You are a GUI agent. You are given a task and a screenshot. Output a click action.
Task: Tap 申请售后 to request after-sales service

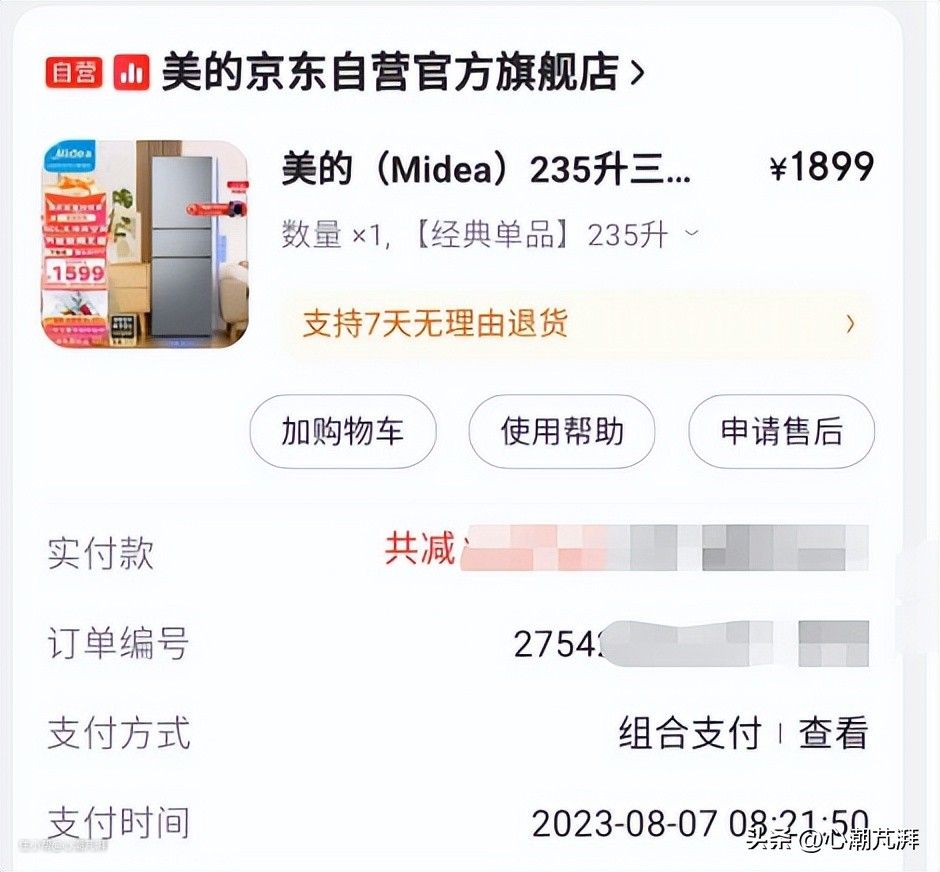781,432
